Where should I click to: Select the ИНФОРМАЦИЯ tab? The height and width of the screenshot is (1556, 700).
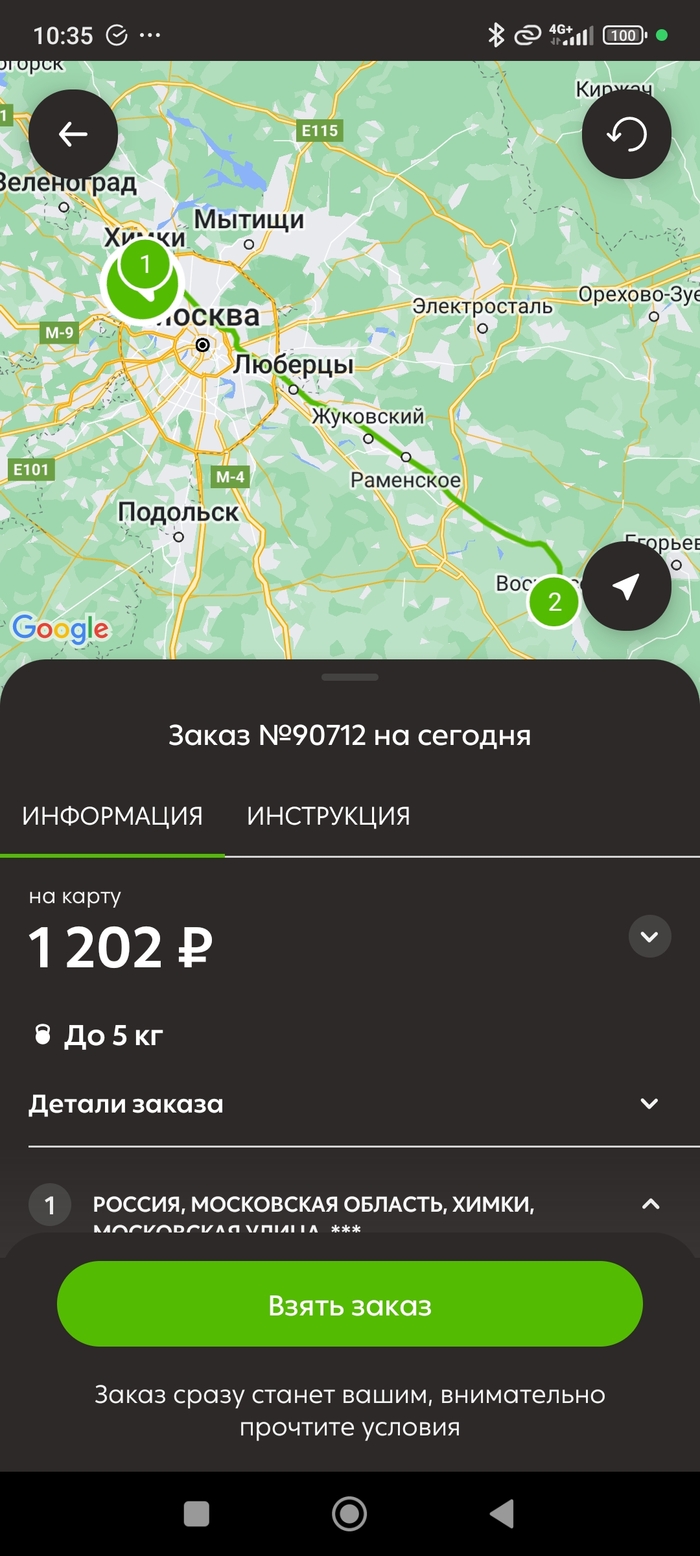[112, 816]
